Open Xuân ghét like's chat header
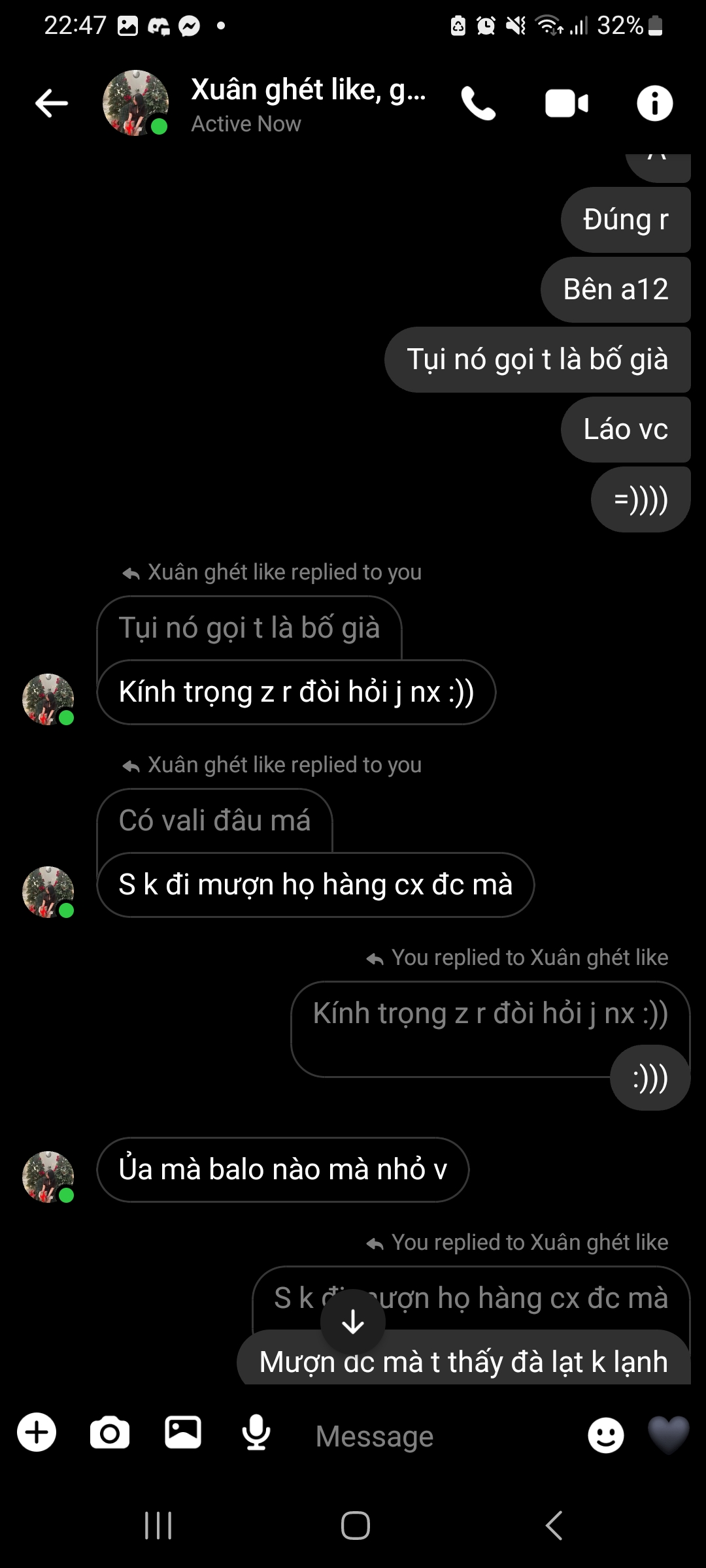Image resolution: width=706 pixels, height=1568 pixels. click(x=307, y=103)
